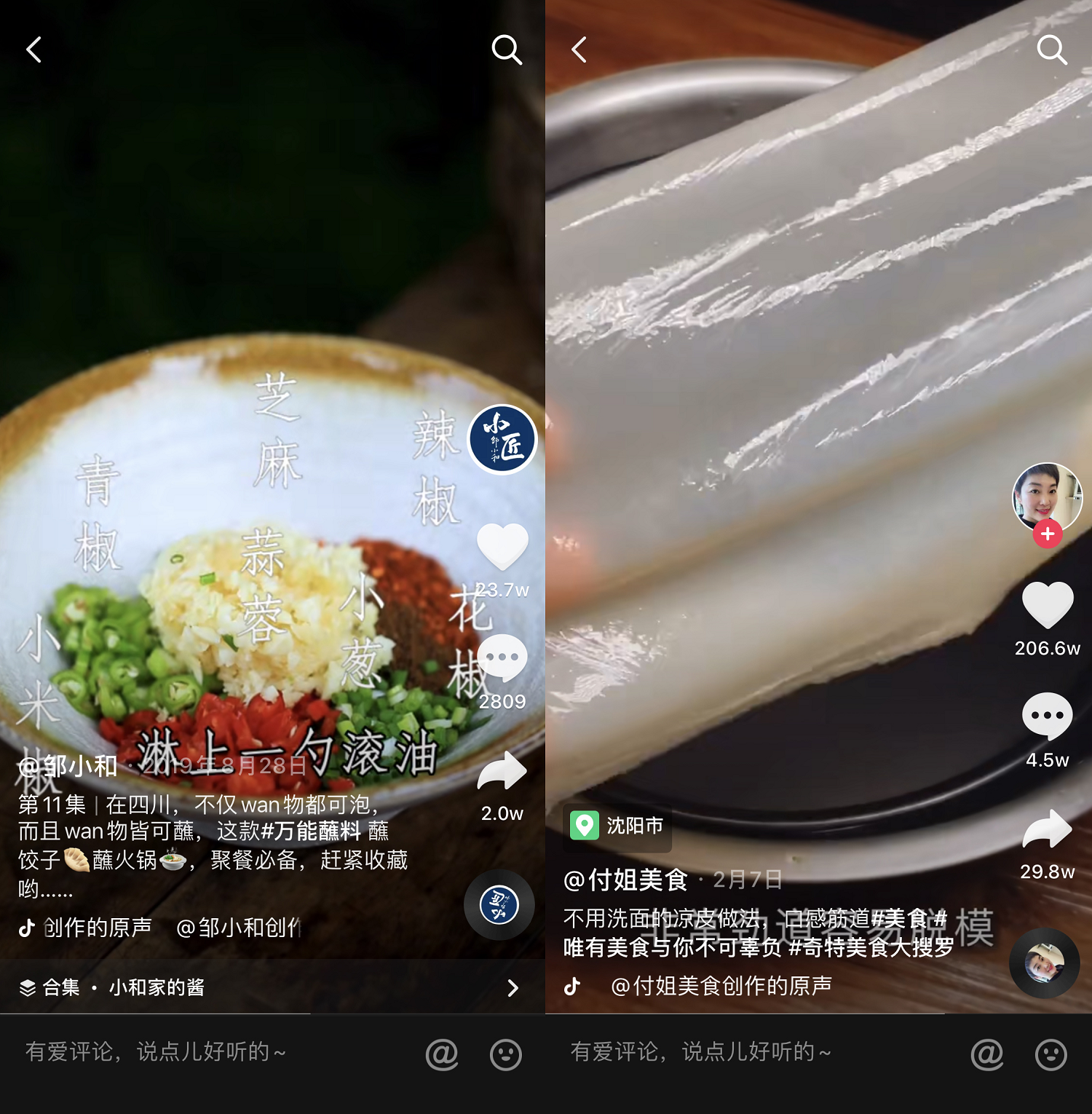1092x1114 pixels.
Task: Open search on 邹小和's video
Action: click(507, 50)
